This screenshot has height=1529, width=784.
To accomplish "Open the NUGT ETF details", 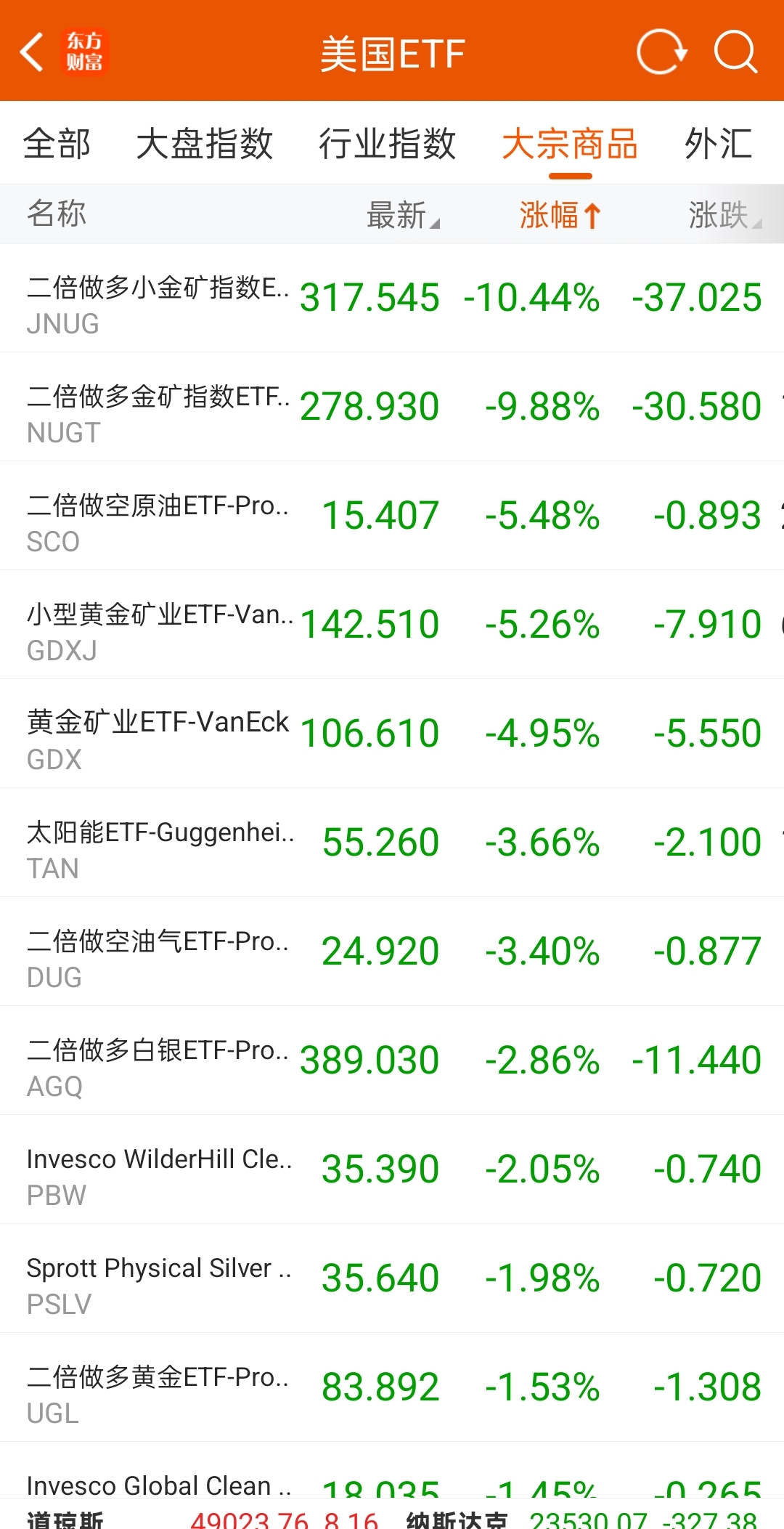I will pos(392,407).
